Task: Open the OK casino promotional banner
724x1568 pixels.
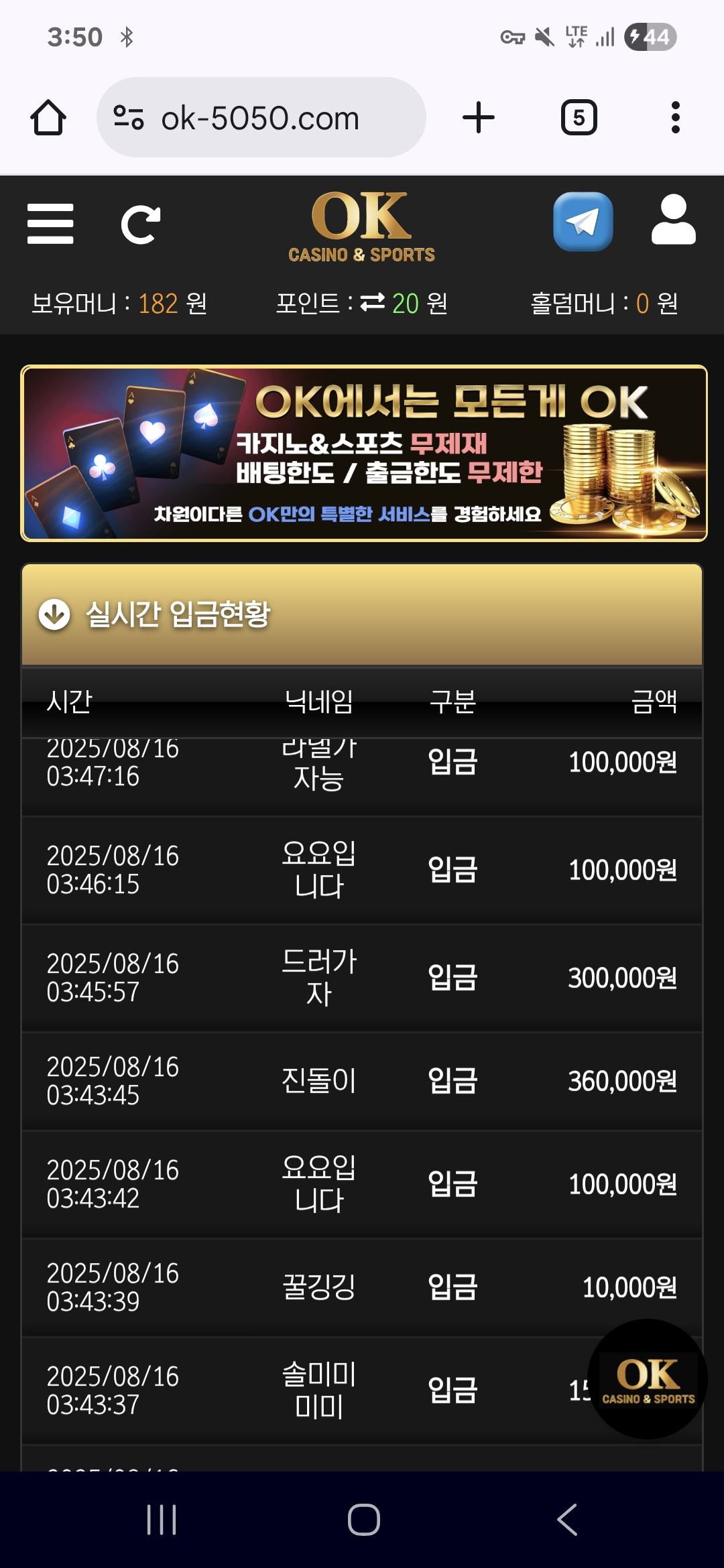Action: point(363,453)
